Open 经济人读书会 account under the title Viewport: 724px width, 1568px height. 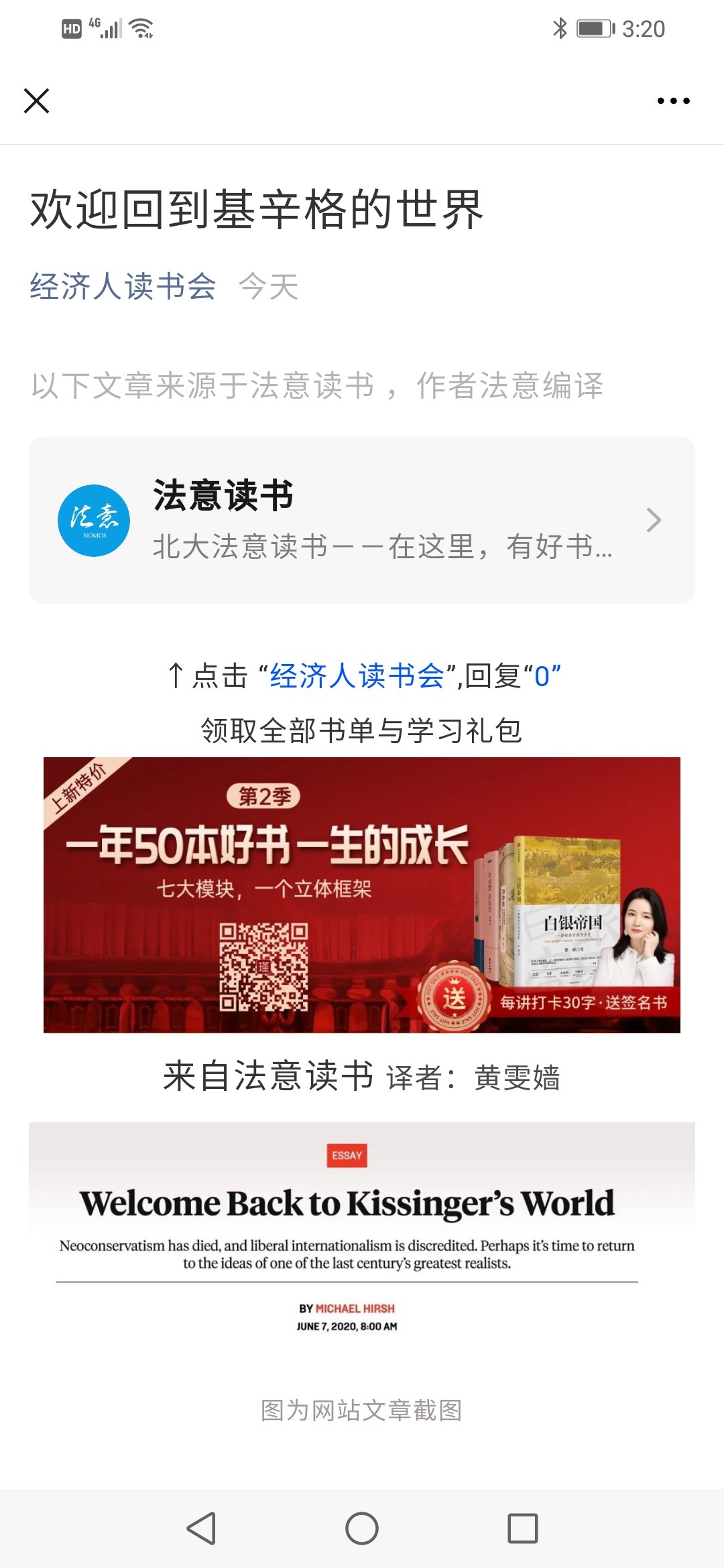click(123, 287)
